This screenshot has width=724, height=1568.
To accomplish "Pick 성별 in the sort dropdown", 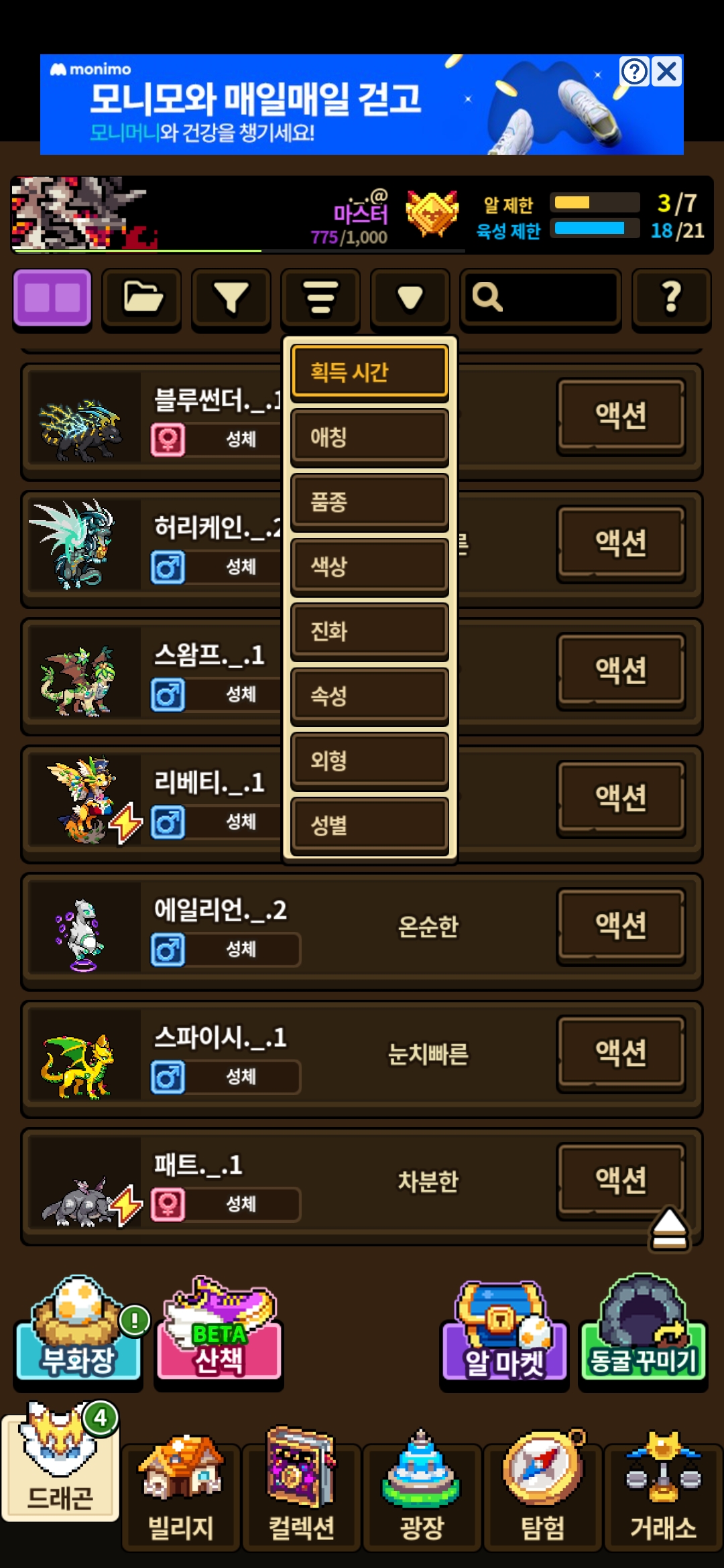I will (x=369, y=825).
